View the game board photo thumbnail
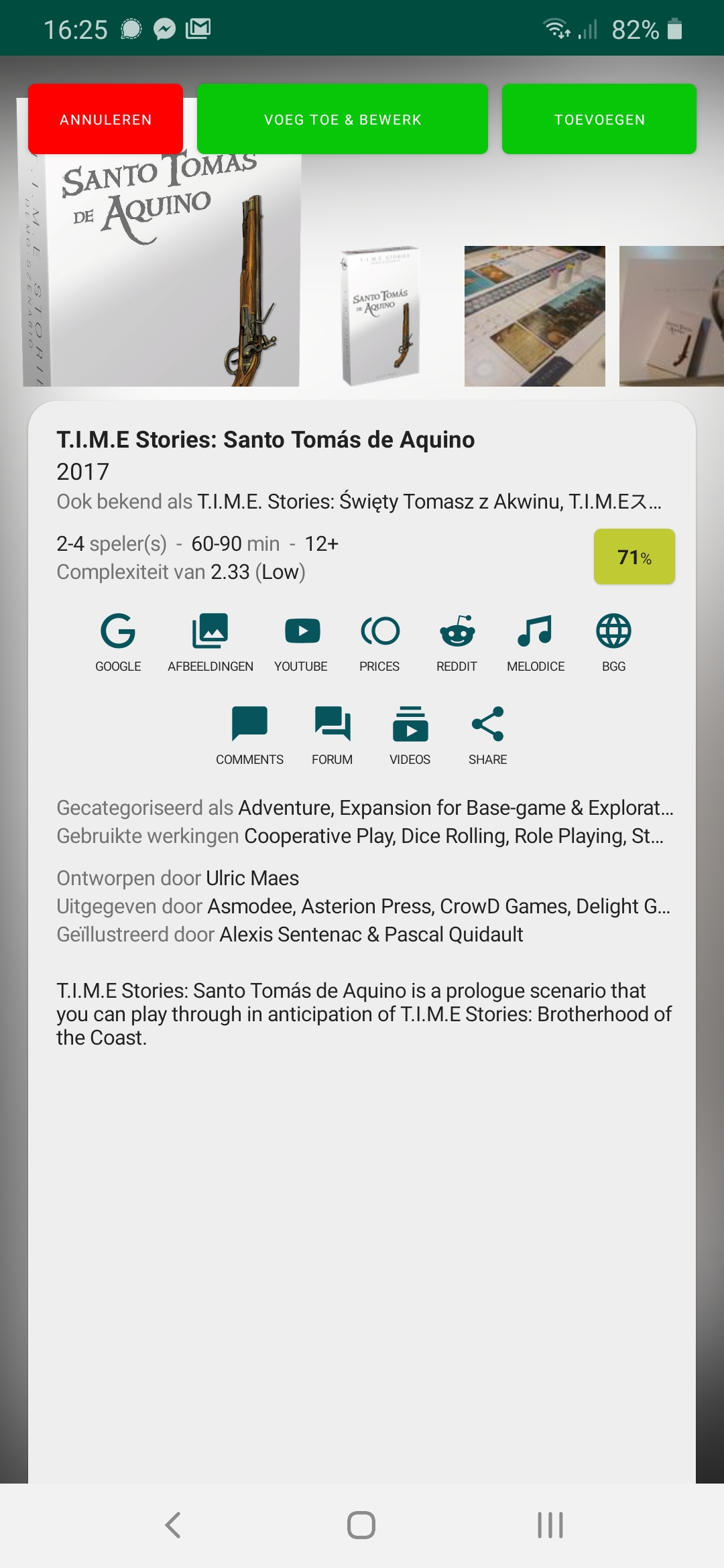 pyautogui.click(x=535, y=316)
